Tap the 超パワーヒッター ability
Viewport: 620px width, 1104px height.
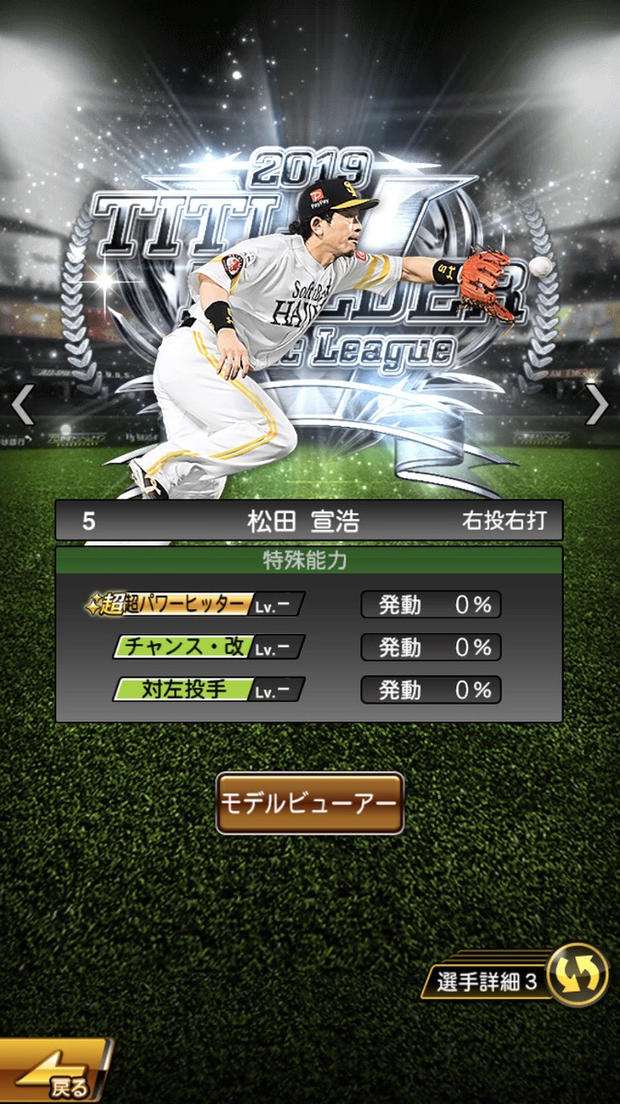(x=195, y=604)
